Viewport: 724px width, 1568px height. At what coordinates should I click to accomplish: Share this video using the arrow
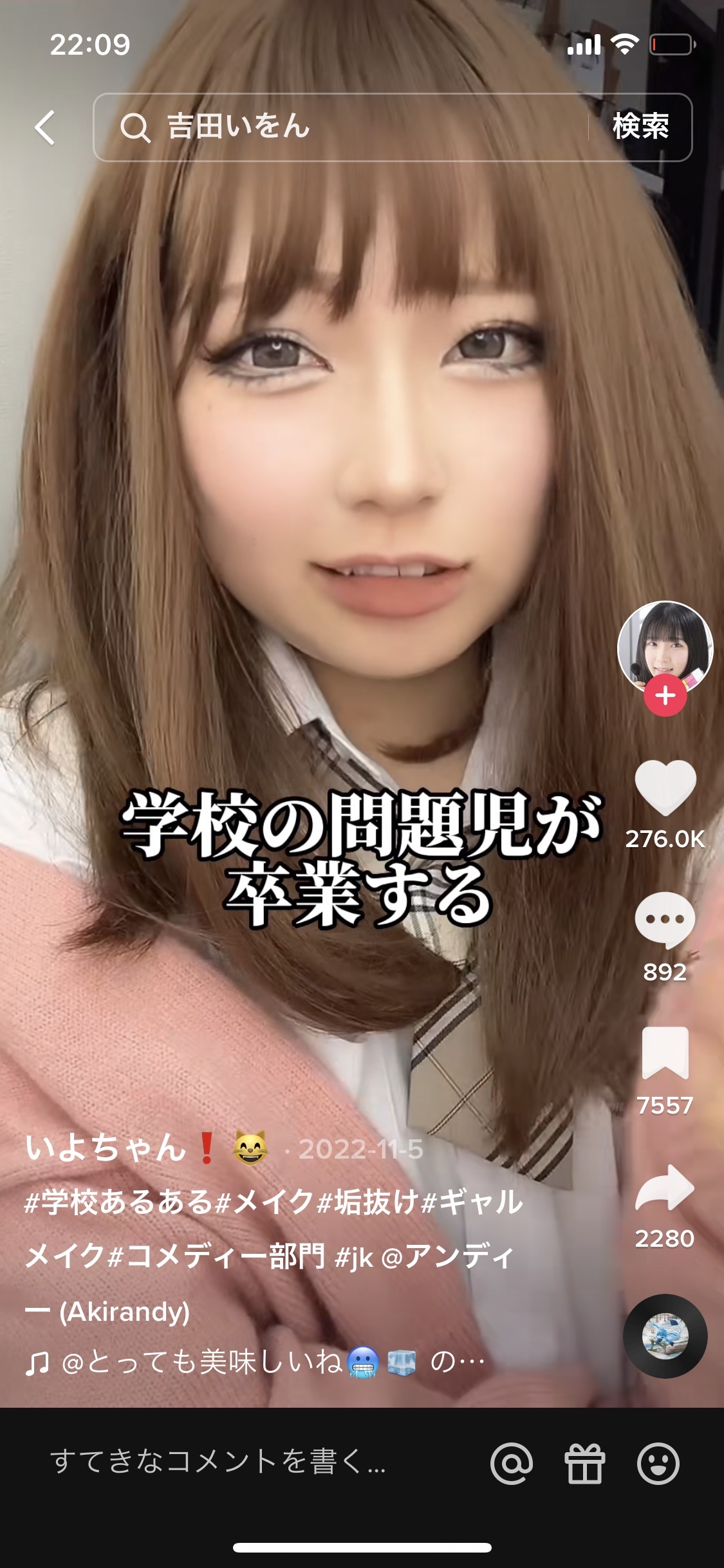(665, 1188)
